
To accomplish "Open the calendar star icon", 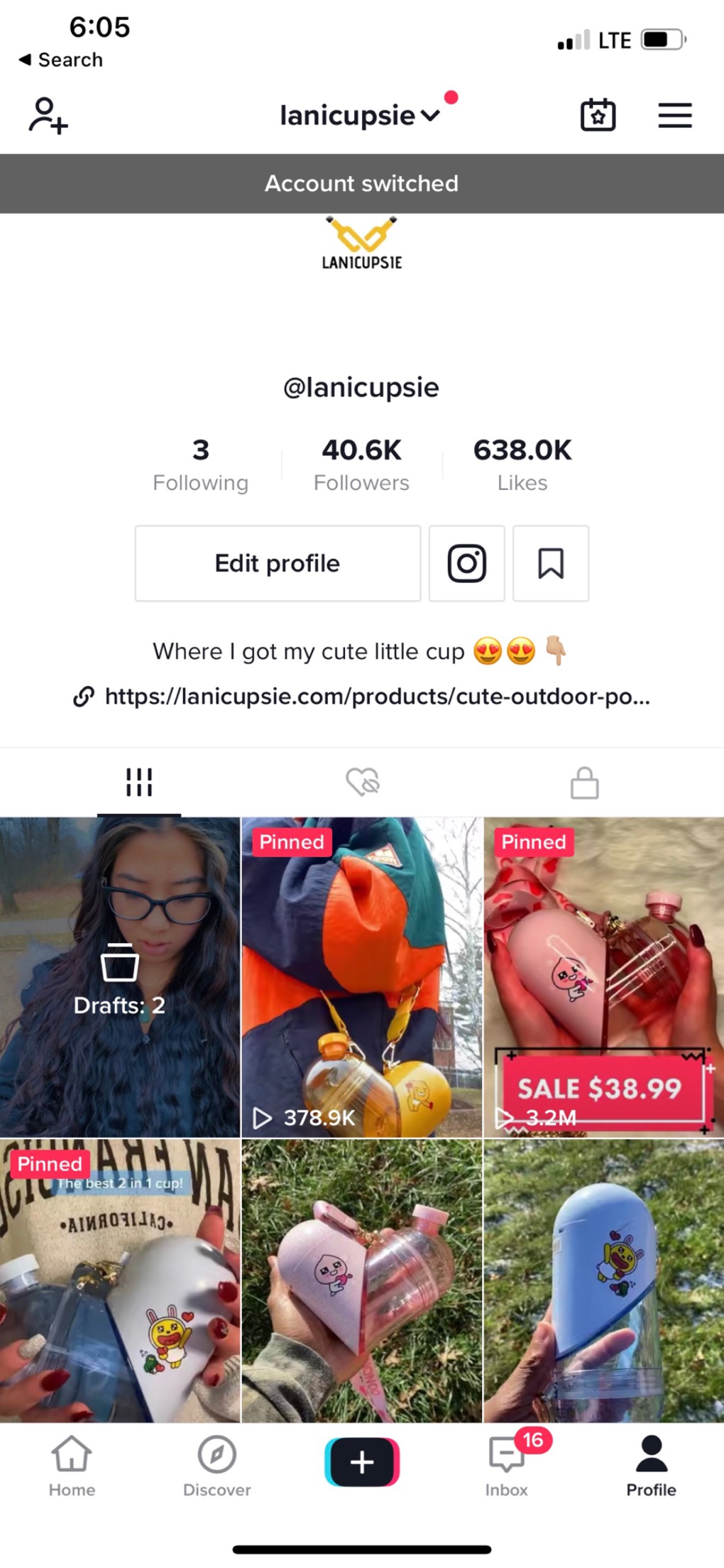I will 598,115.
